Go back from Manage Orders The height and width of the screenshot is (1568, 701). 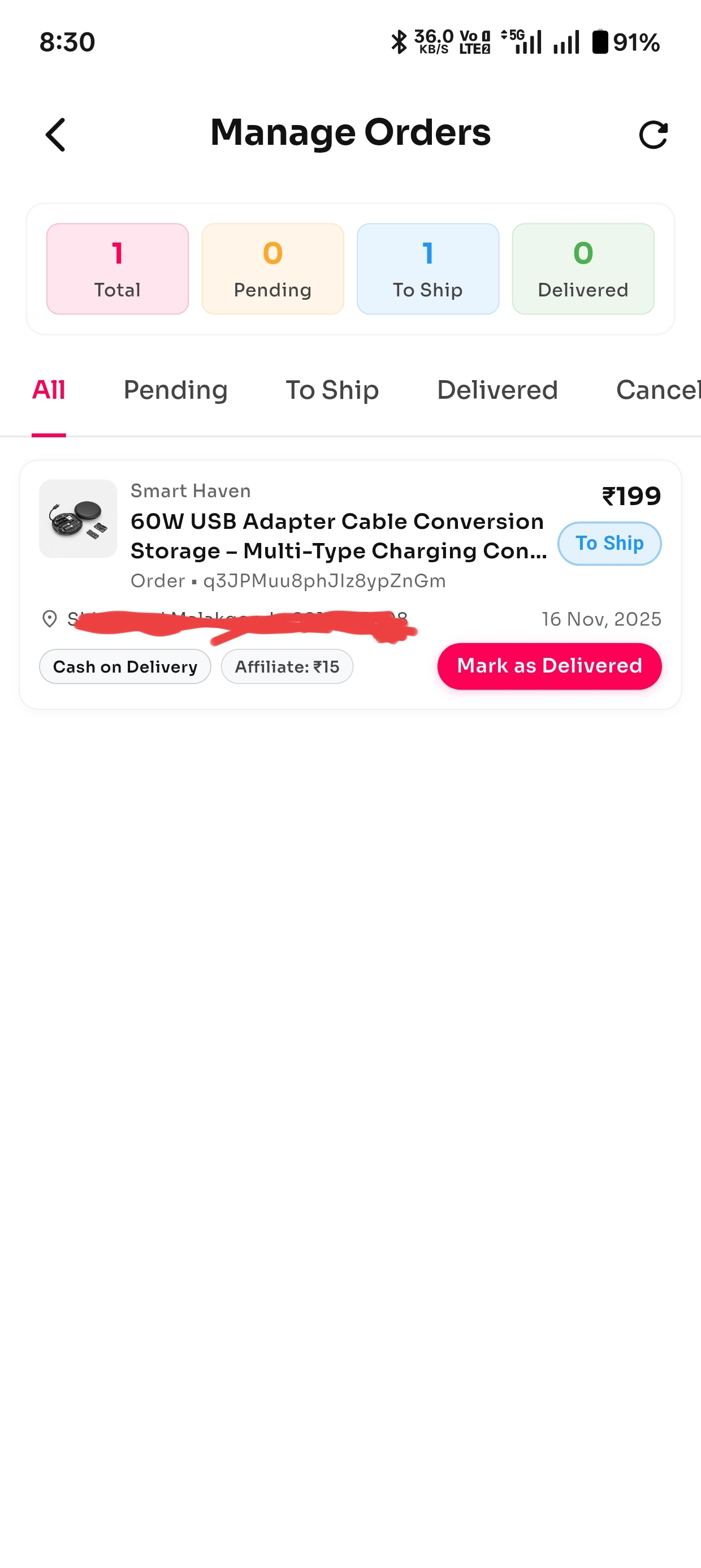point(55,135)
